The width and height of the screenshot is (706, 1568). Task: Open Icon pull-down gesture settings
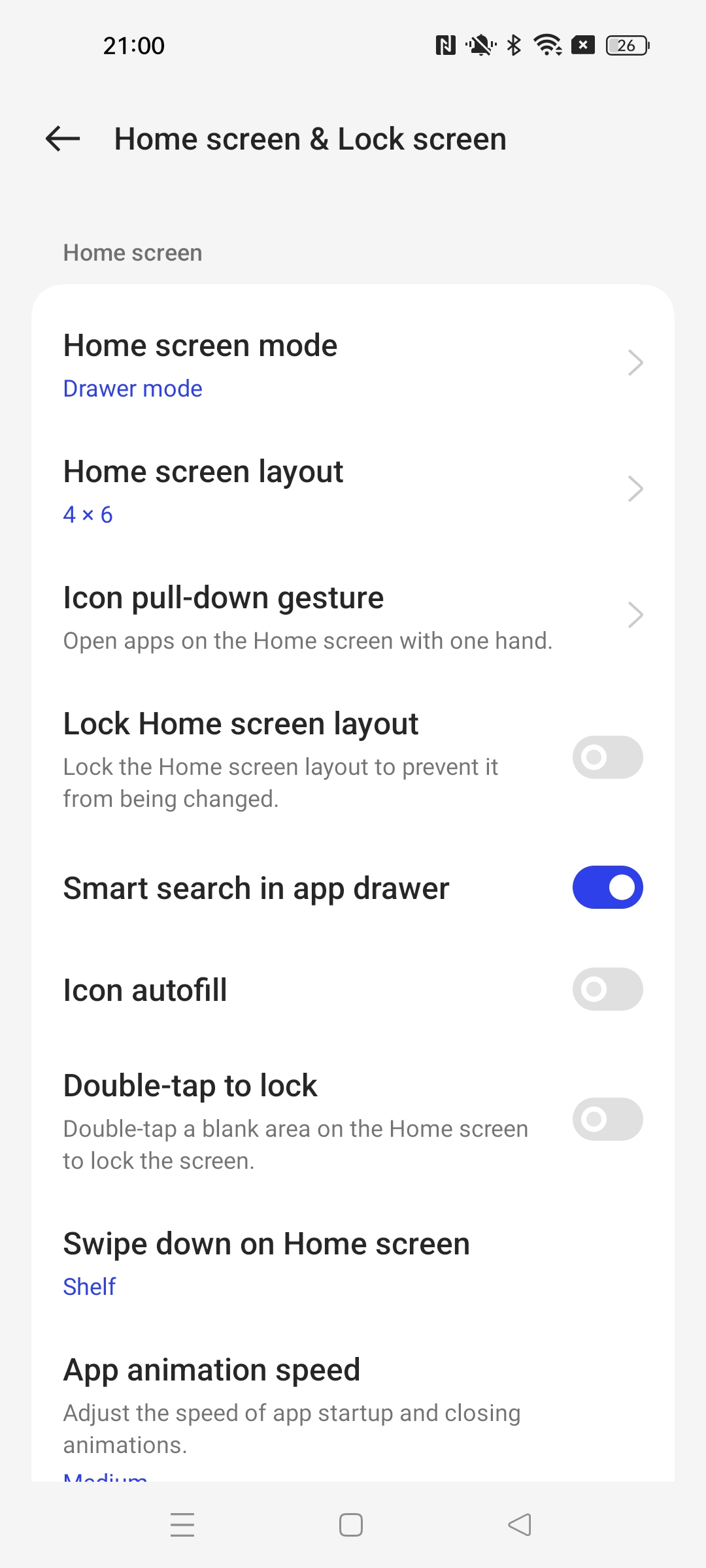pos(353,616)
